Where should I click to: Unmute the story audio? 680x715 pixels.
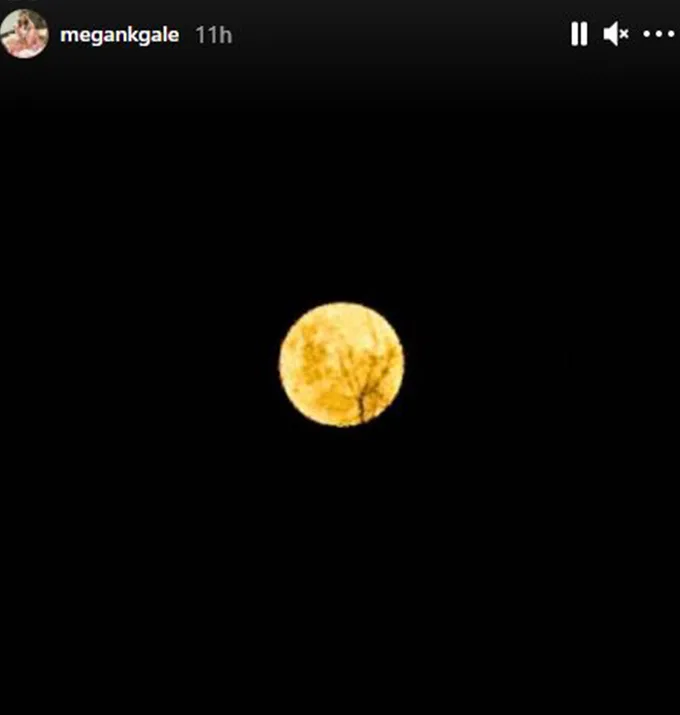pyautogui.click(x=615, y=34)
